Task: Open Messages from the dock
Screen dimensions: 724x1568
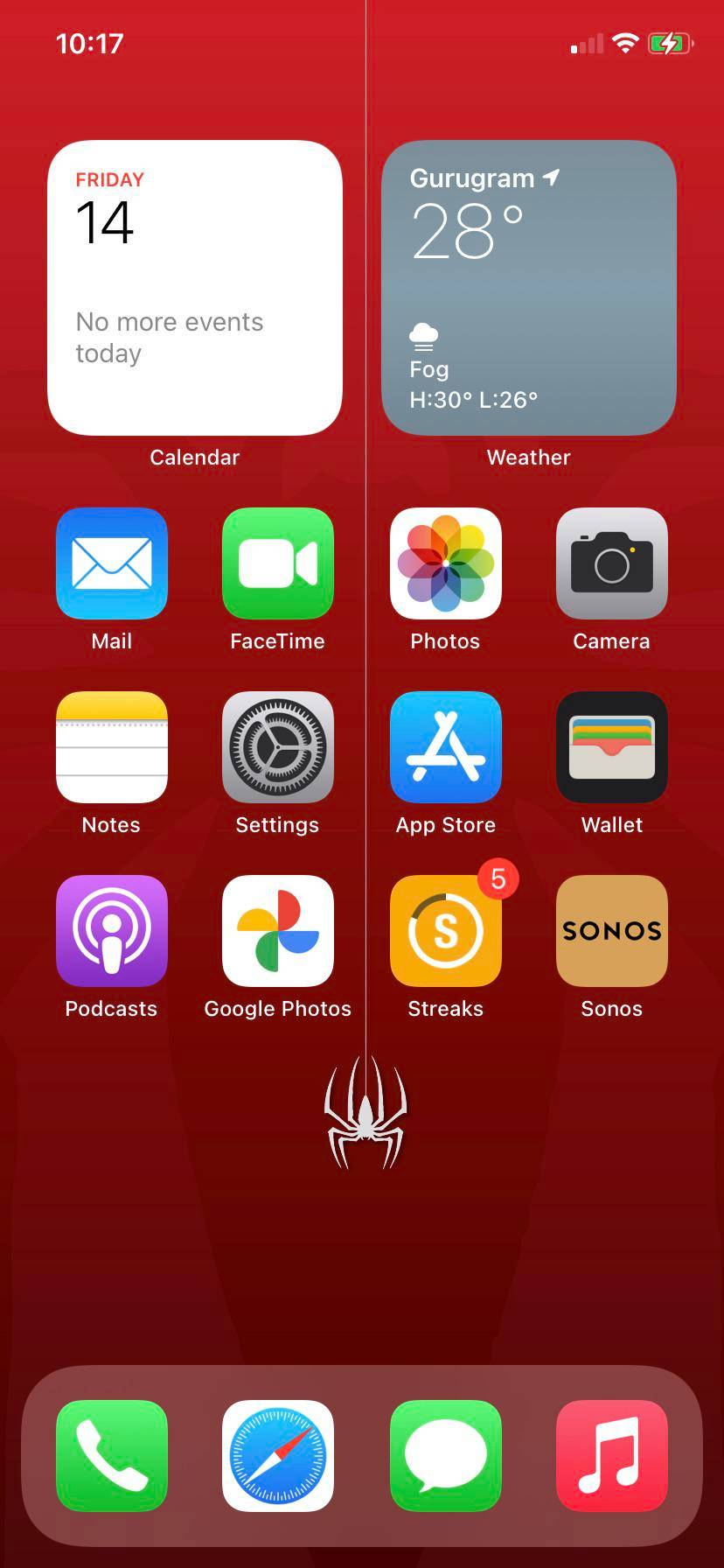Action: coord(445,1454)
